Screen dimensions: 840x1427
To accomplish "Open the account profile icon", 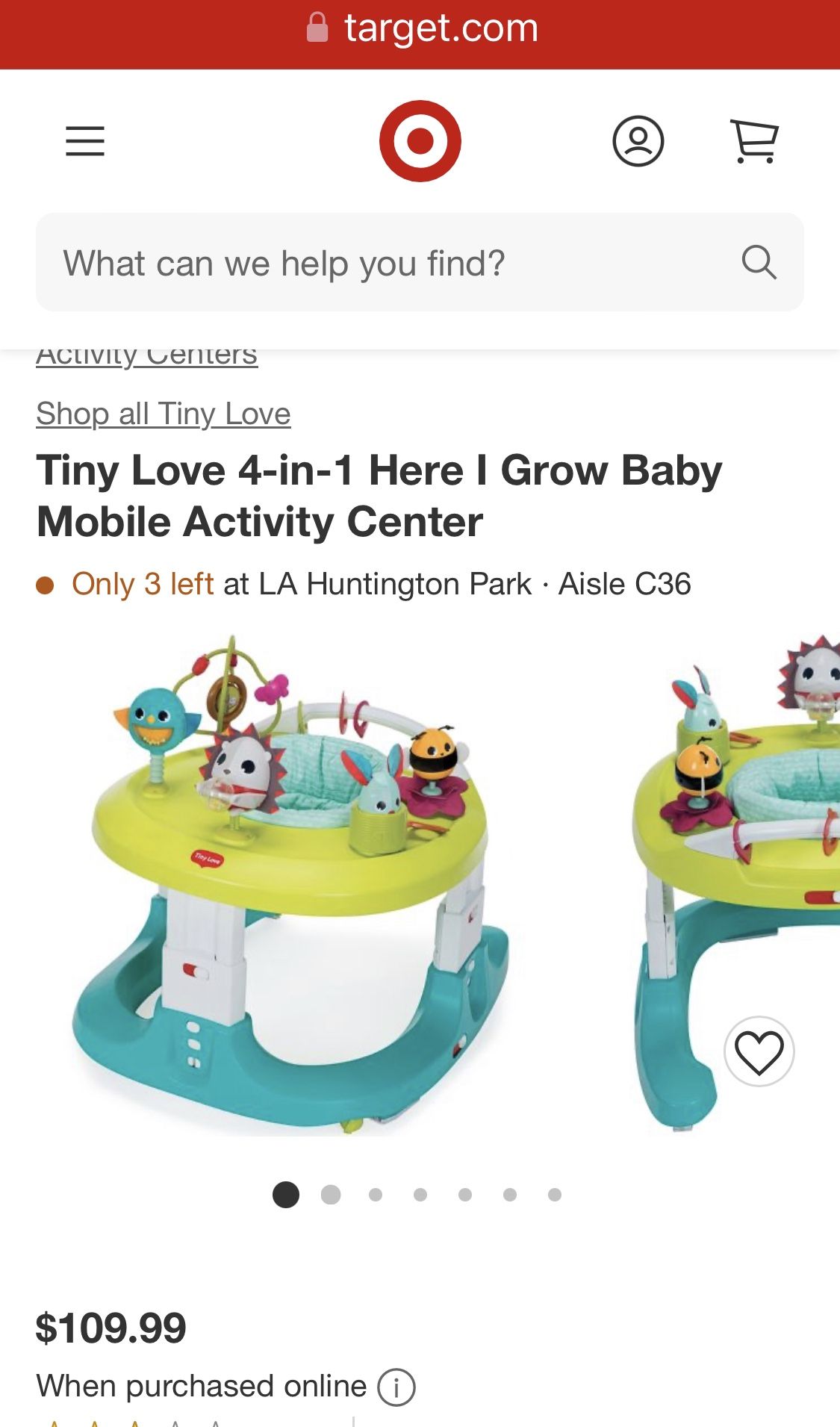I will click(638, 141).
